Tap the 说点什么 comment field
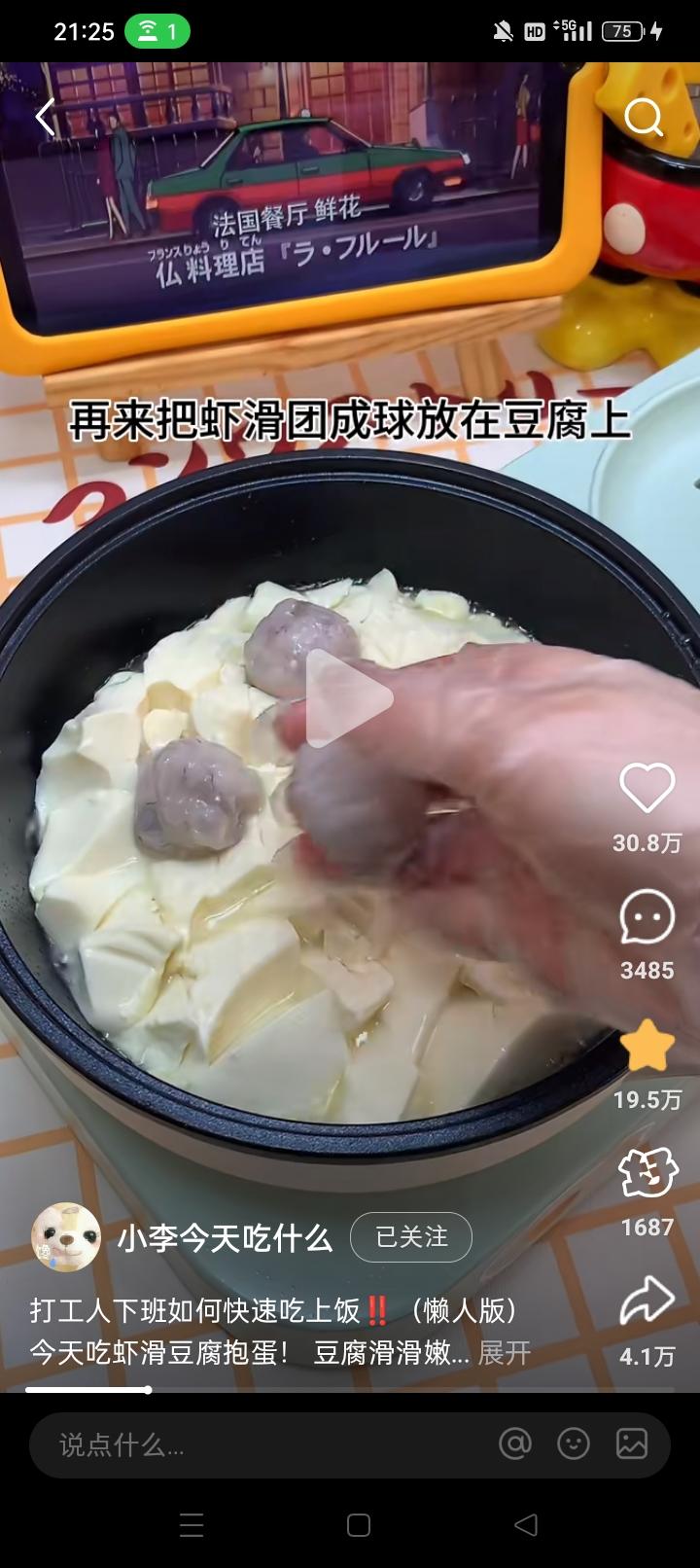The image size is (700, 1568). (x=253, y=1444)
